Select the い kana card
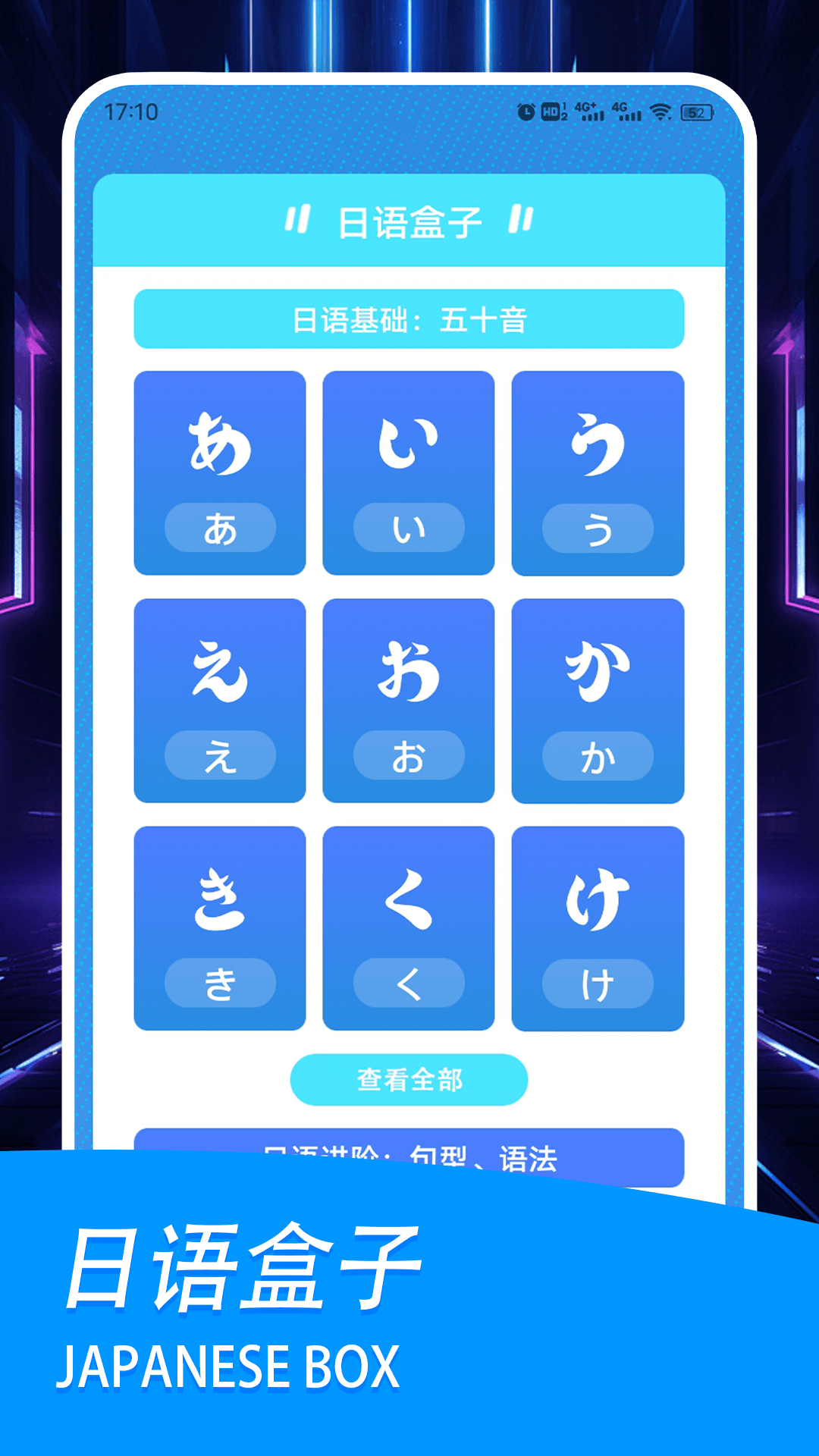 [x=409, y=455]
